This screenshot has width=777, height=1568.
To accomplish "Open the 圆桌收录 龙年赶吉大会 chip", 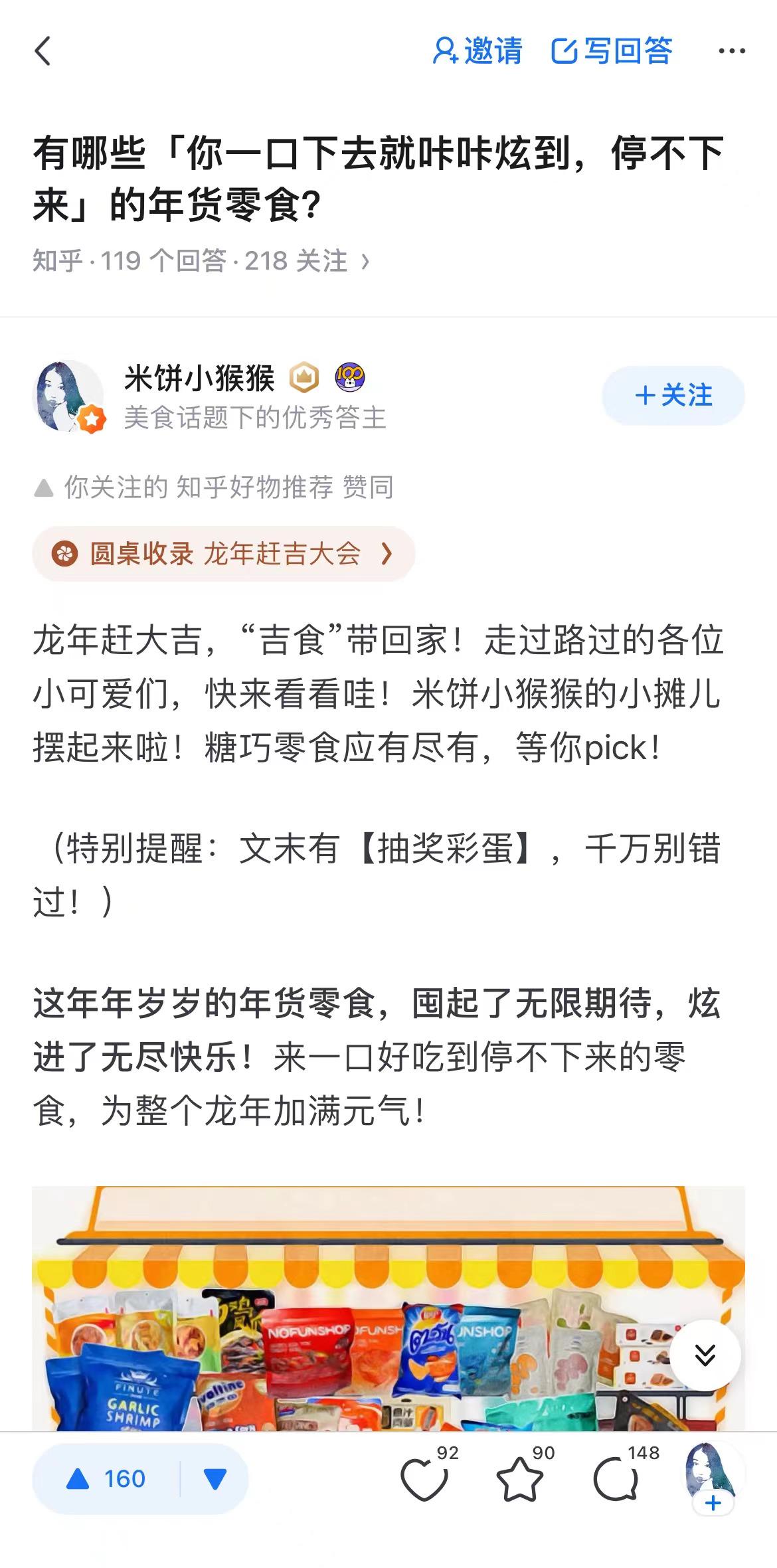I will pyautogui.click(x=224, y=553).
